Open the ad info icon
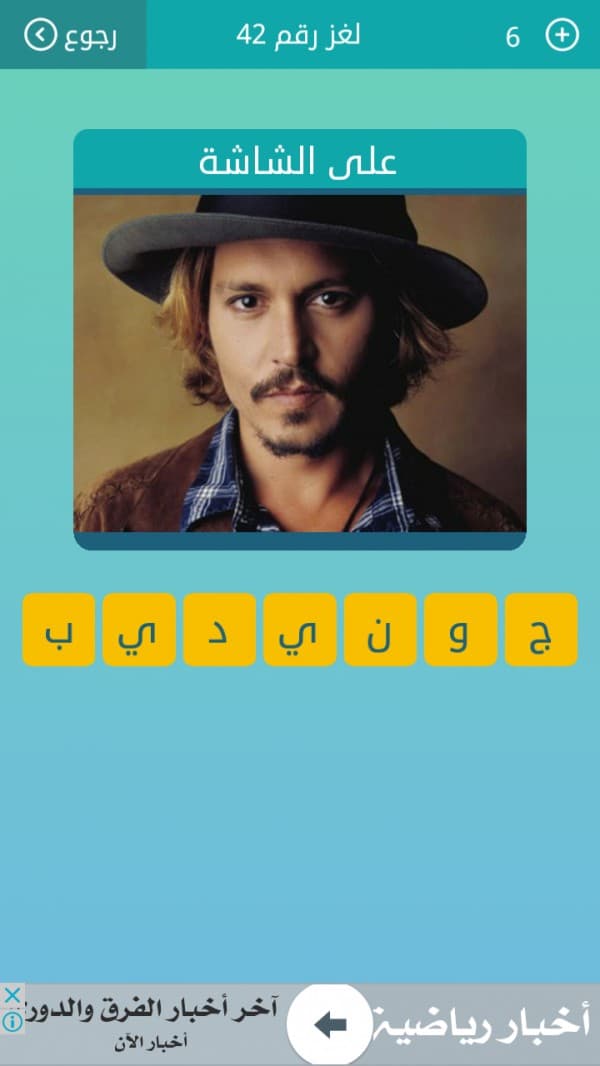Viewport: 600px width, 1066px height. (x=11, y=1022)
